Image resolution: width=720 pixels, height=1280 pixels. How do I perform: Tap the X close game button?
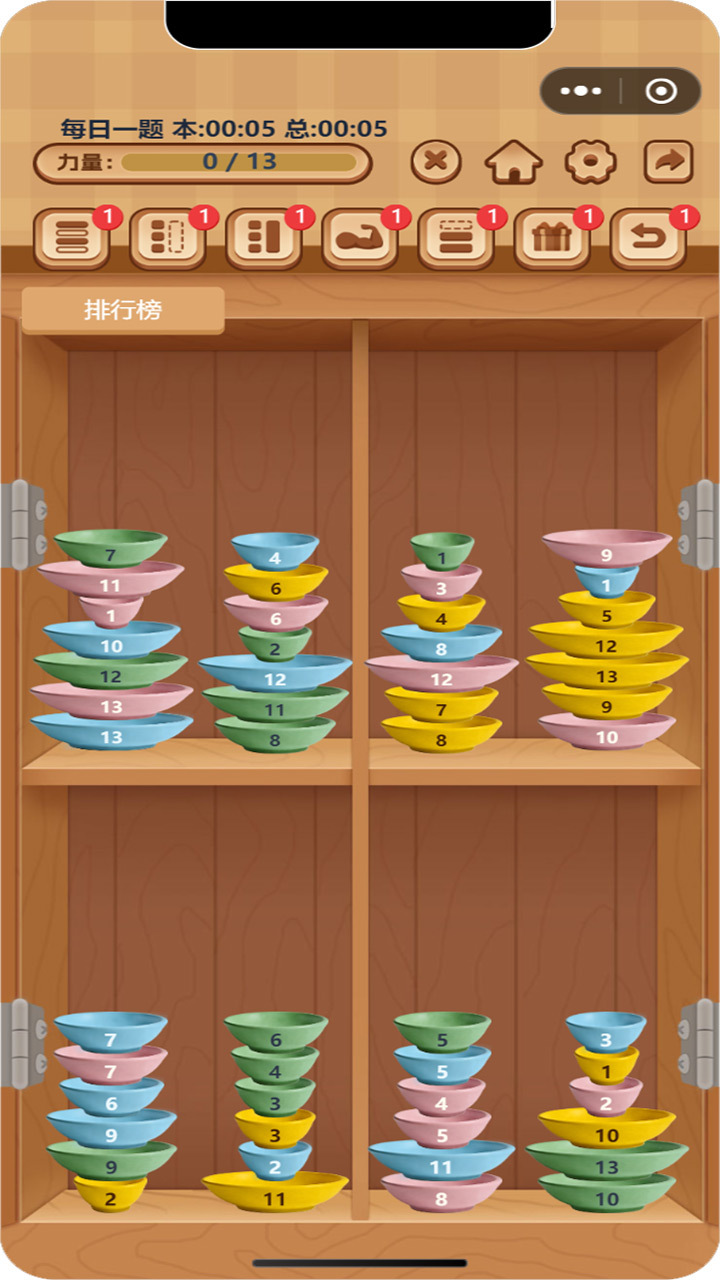(437, 161)
